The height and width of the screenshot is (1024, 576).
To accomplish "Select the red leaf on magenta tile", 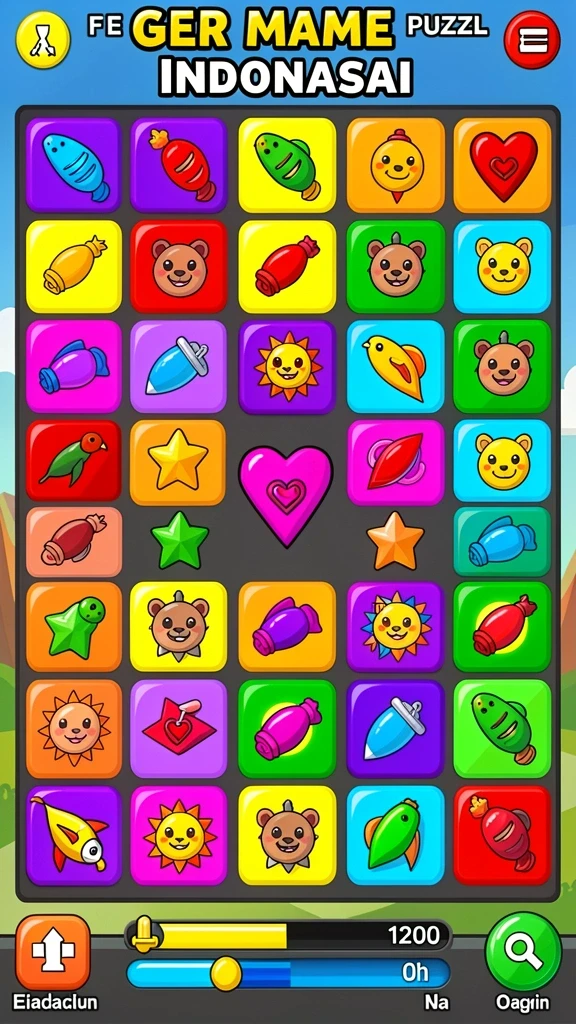I will click(x=396, y=461).
